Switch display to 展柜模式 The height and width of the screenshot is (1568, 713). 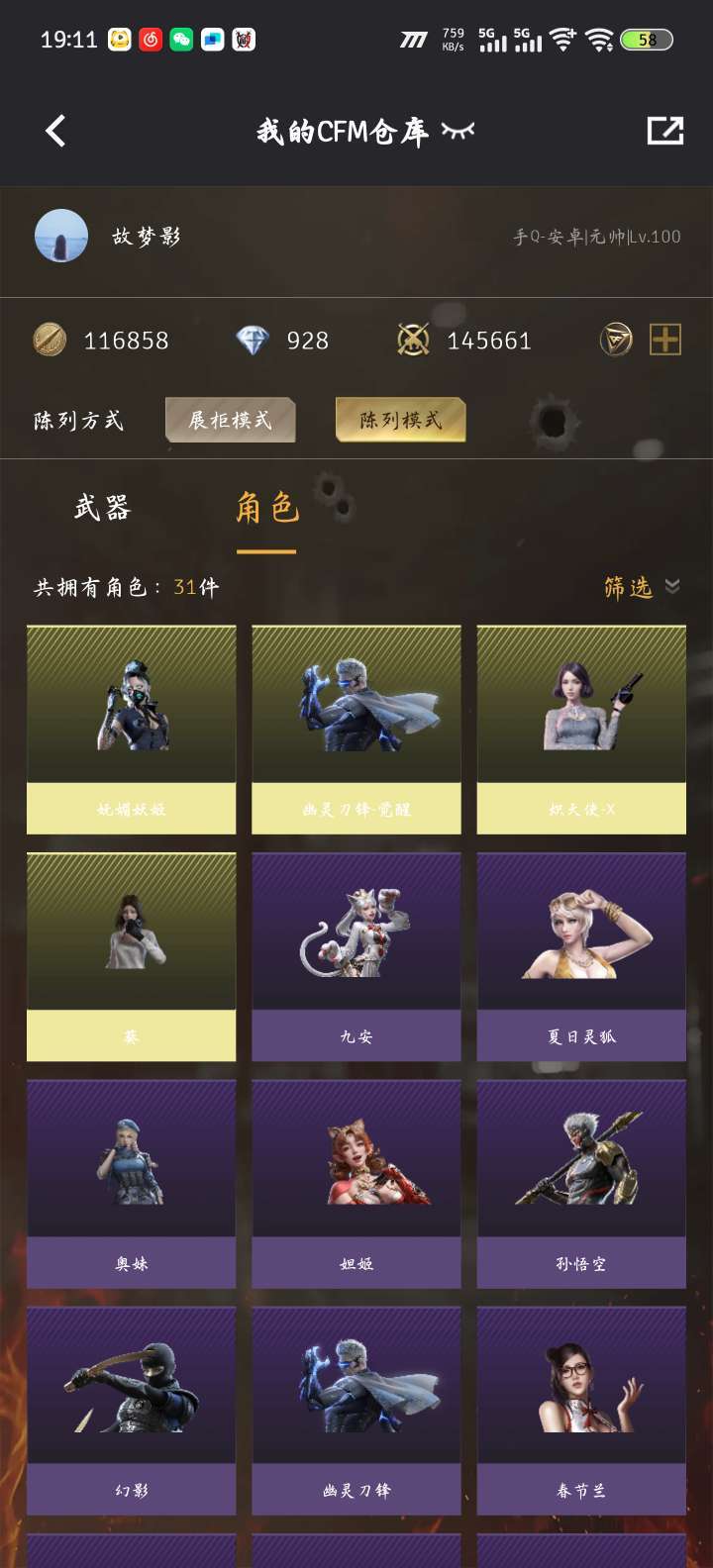coord(230,420)
